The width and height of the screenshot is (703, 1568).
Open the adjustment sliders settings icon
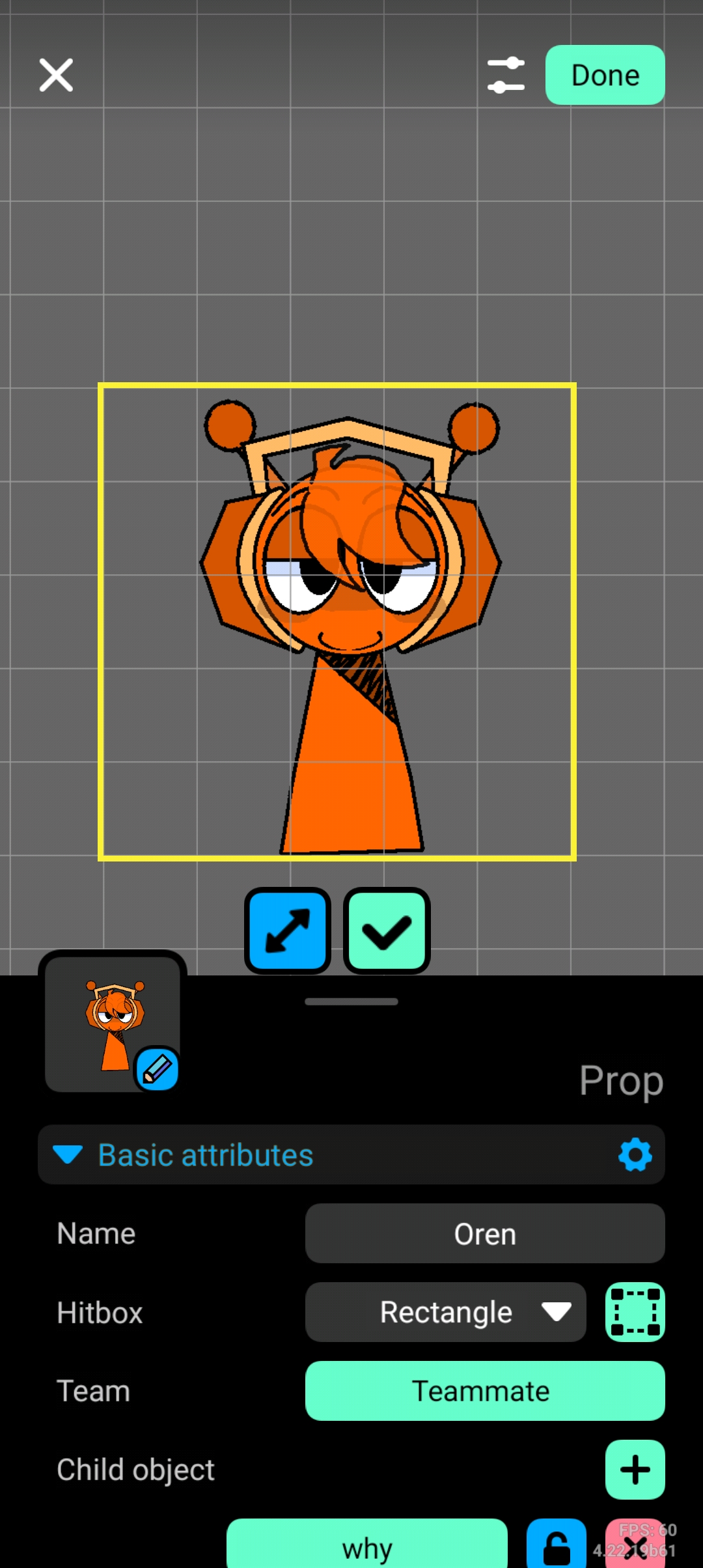[506, 75]
